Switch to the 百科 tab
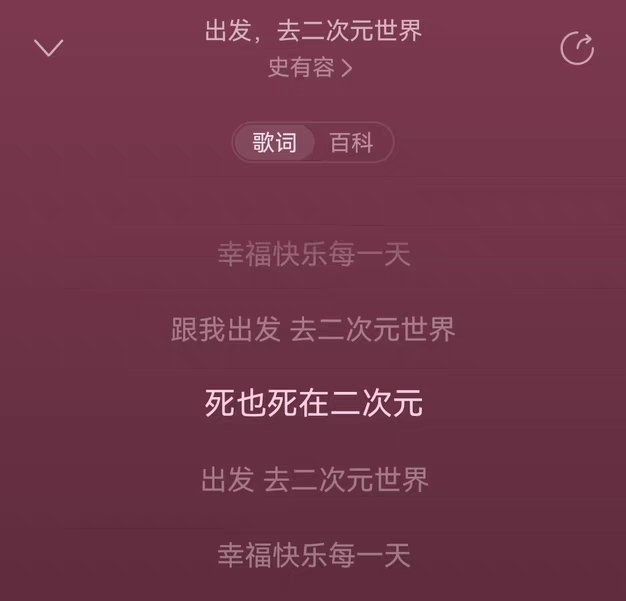 tap(351, 143)
